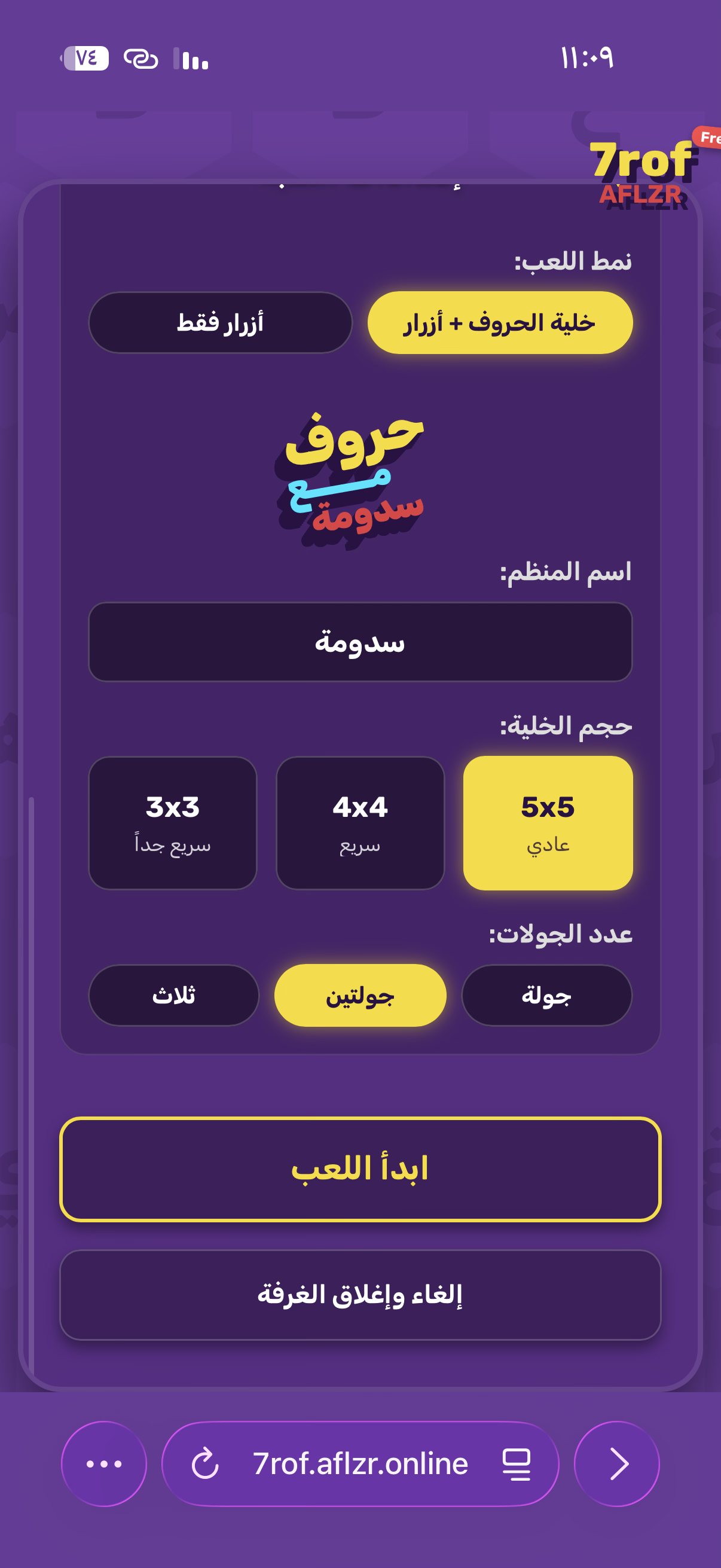This screenshot has width=721, height=1568.
Task: Select أزرار فقط game mode
Action: 220,322
